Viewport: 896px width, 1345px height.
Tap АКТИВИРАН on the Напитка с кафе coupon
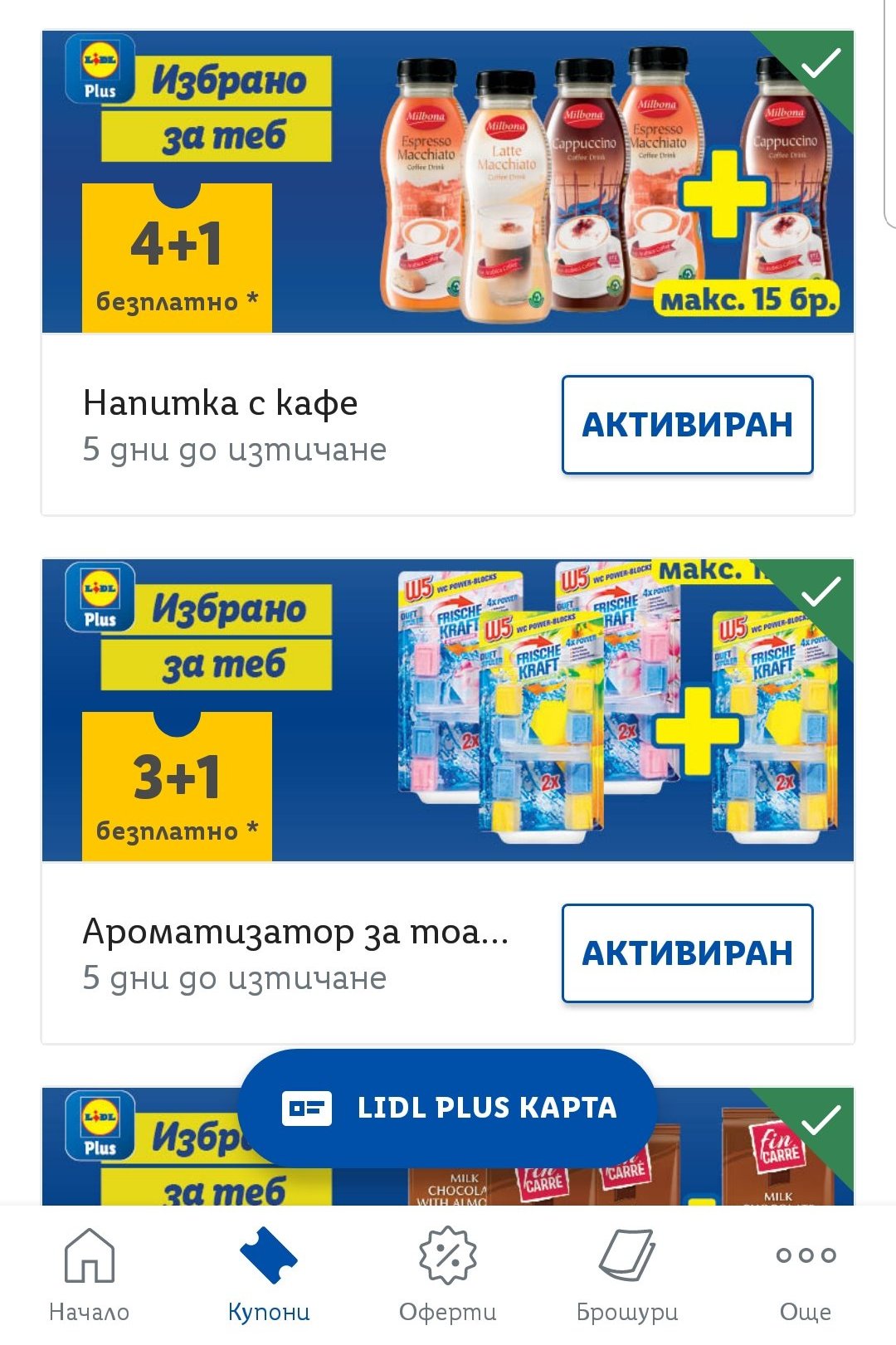(x=687, y=425)
